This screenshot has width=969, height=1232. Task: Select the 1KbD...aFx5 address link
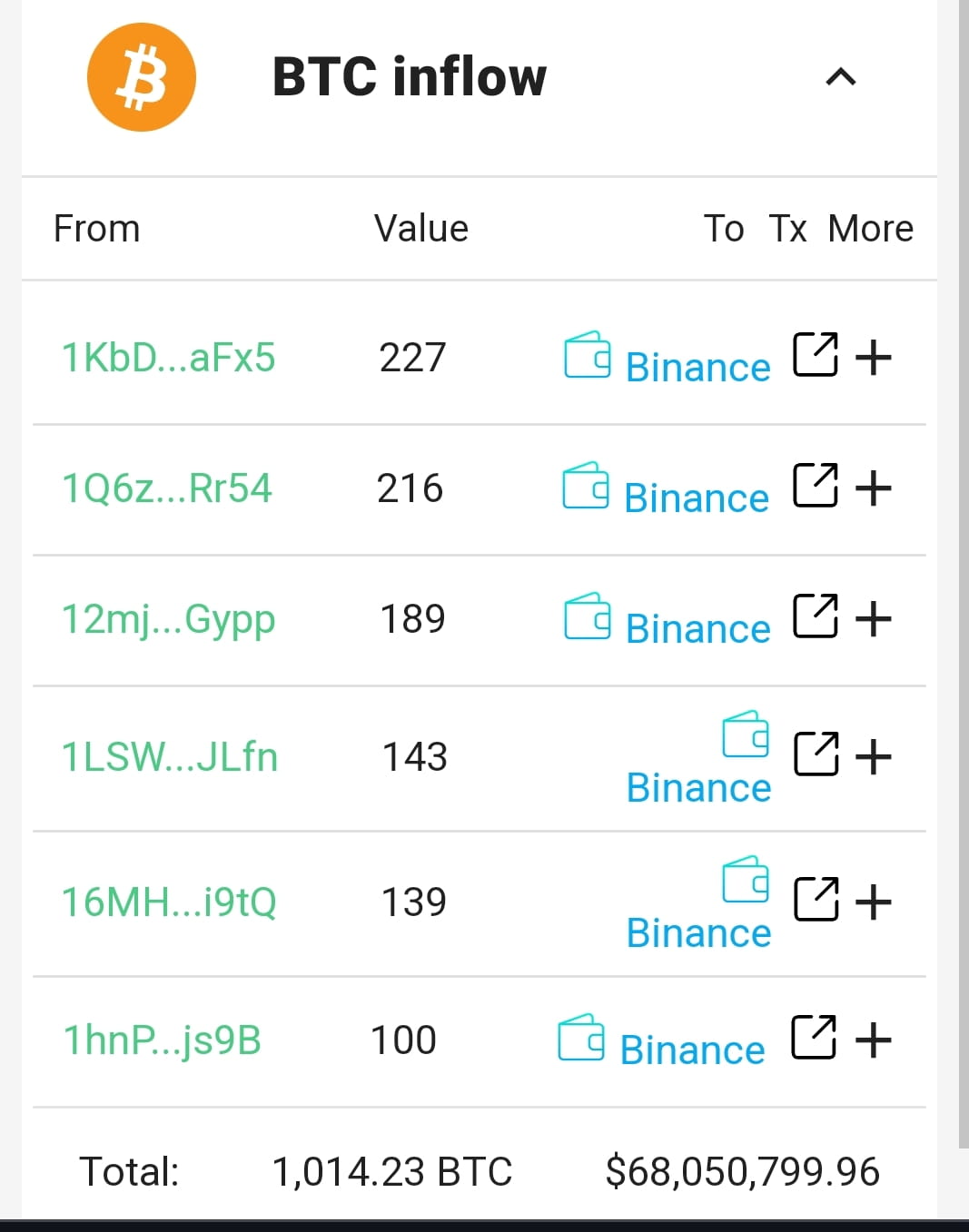click(x=169, y=358)
